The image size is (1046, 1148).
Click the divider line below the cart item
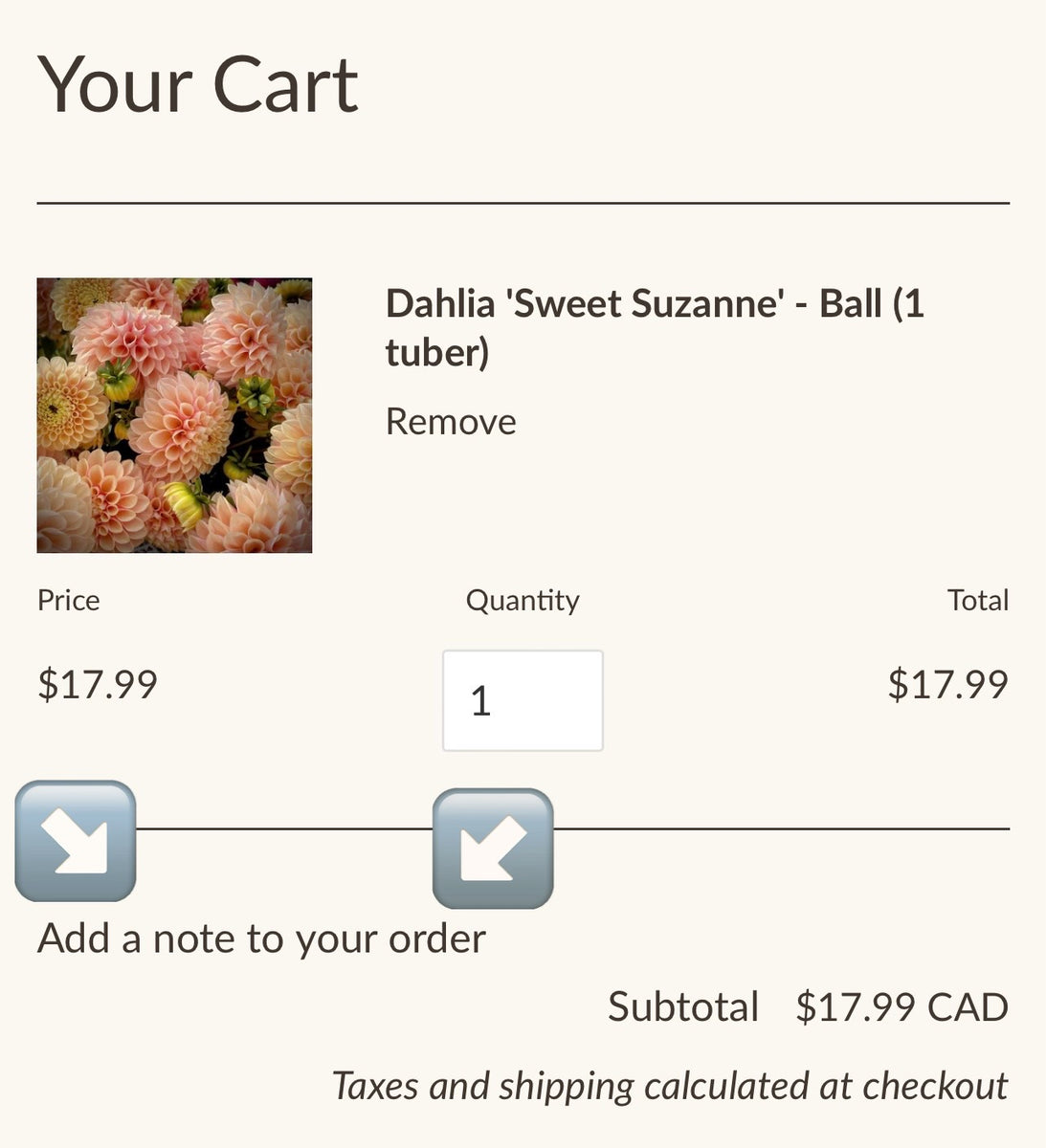(766, 825)
